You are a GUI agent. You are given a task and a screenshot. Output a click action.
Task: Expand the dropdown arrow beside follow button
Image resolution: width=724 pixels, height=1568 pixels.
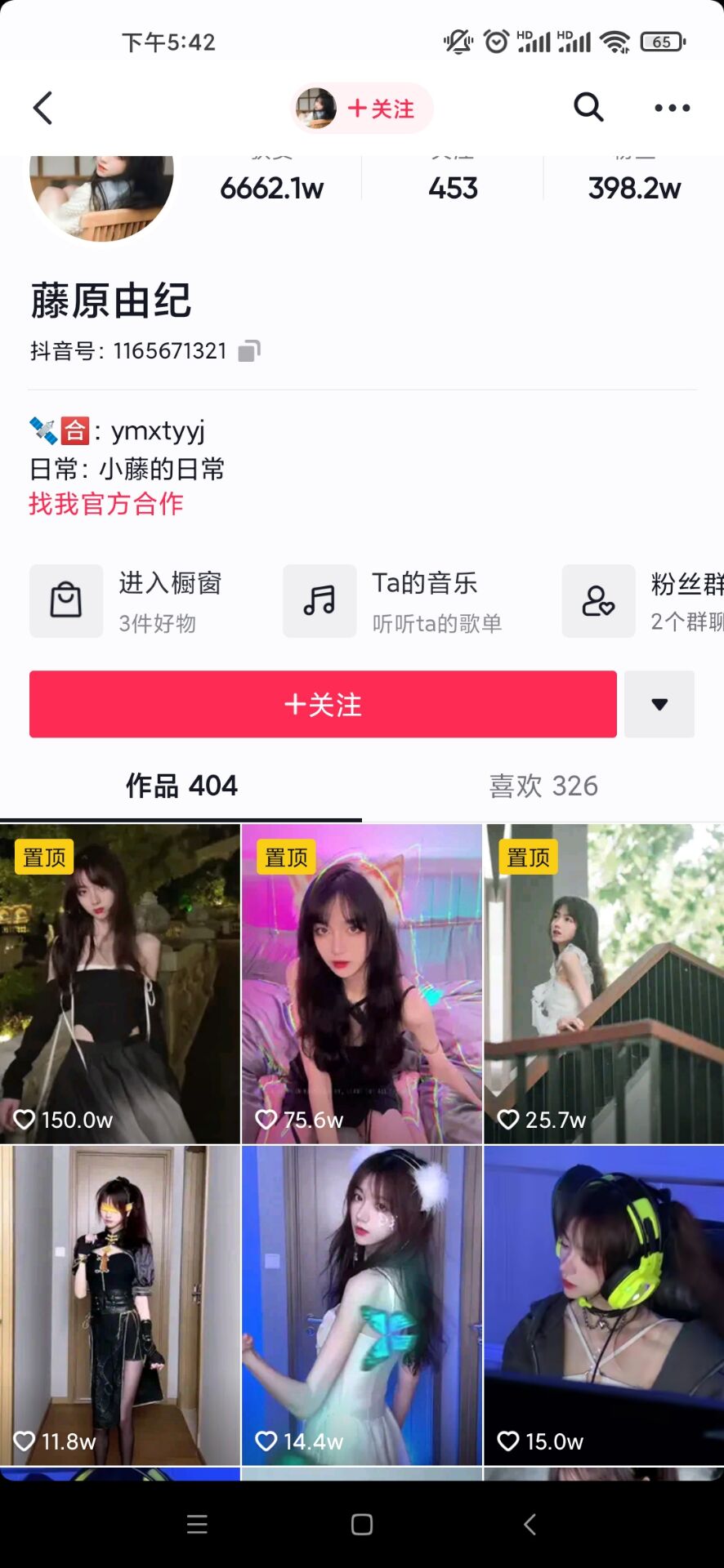coord(659,704)
